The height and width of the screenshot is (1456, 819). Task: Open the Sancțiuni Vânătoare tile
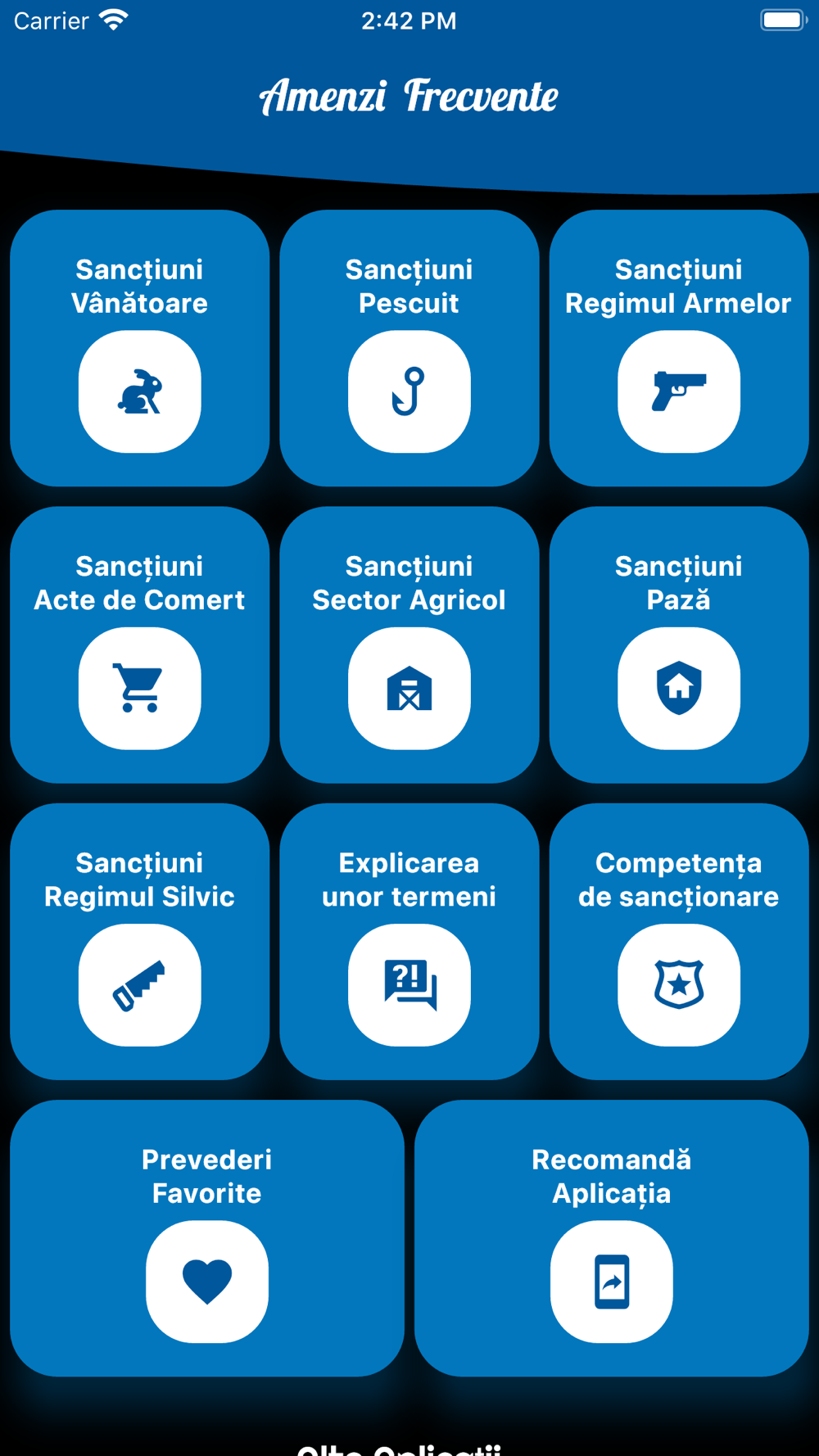[140, 348]
